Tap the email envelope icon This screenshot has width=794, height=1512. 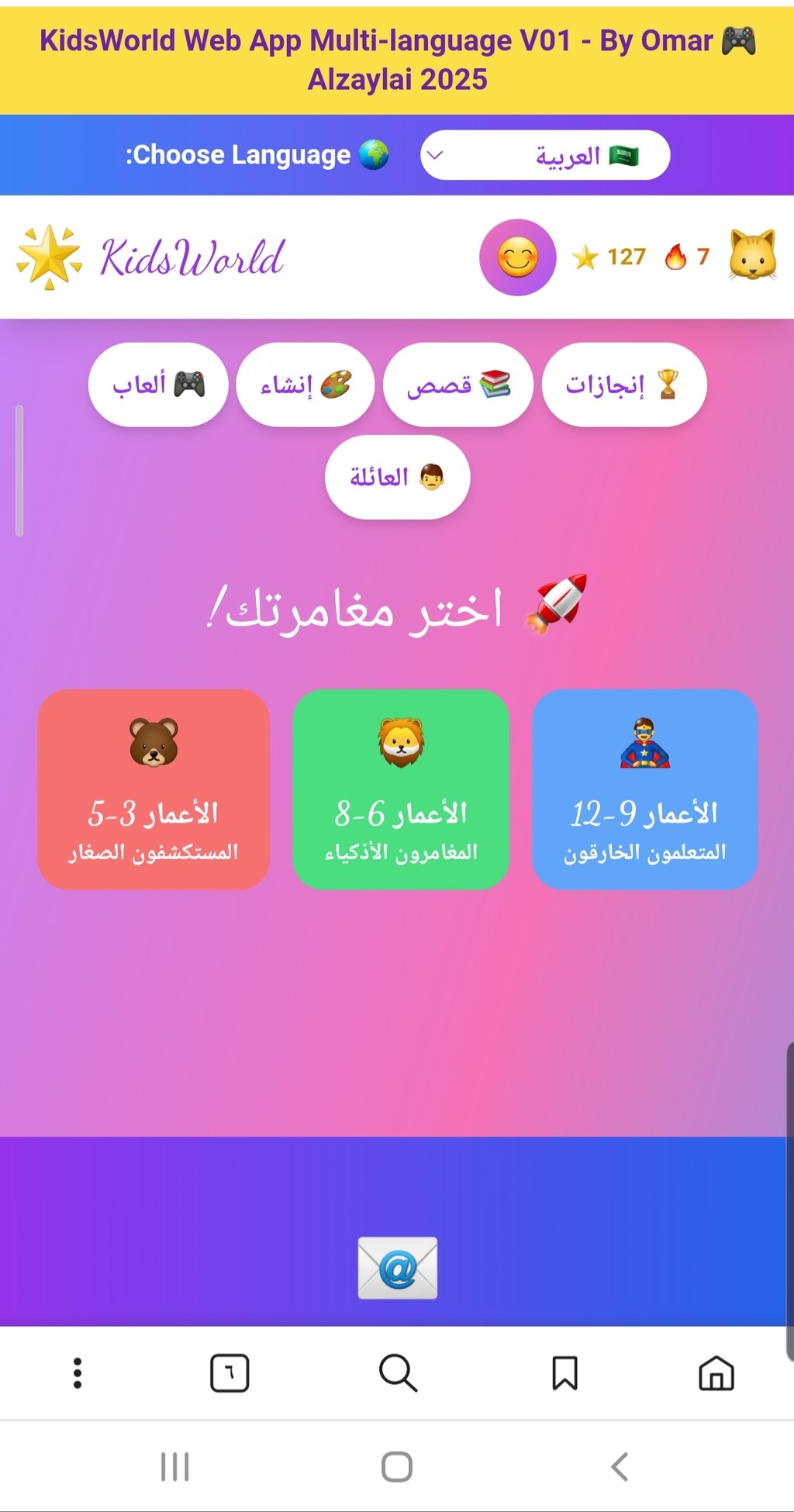click(x=397, y=1268)
